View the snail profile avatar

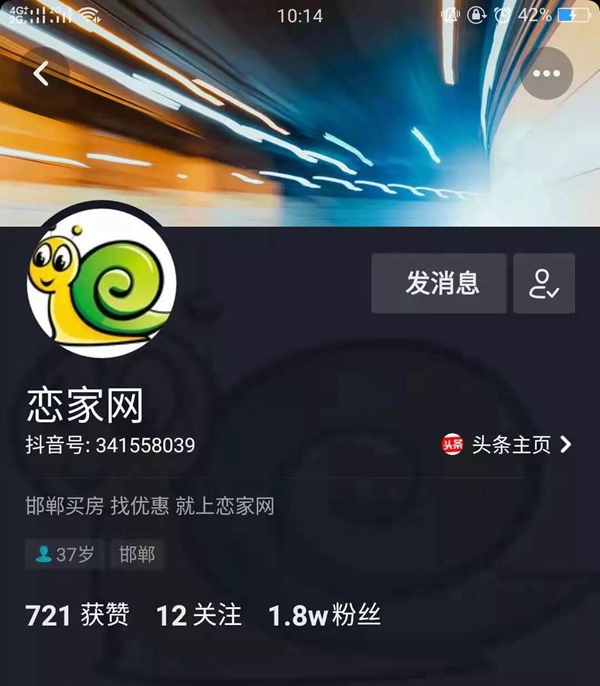click(x=101, y=284)
